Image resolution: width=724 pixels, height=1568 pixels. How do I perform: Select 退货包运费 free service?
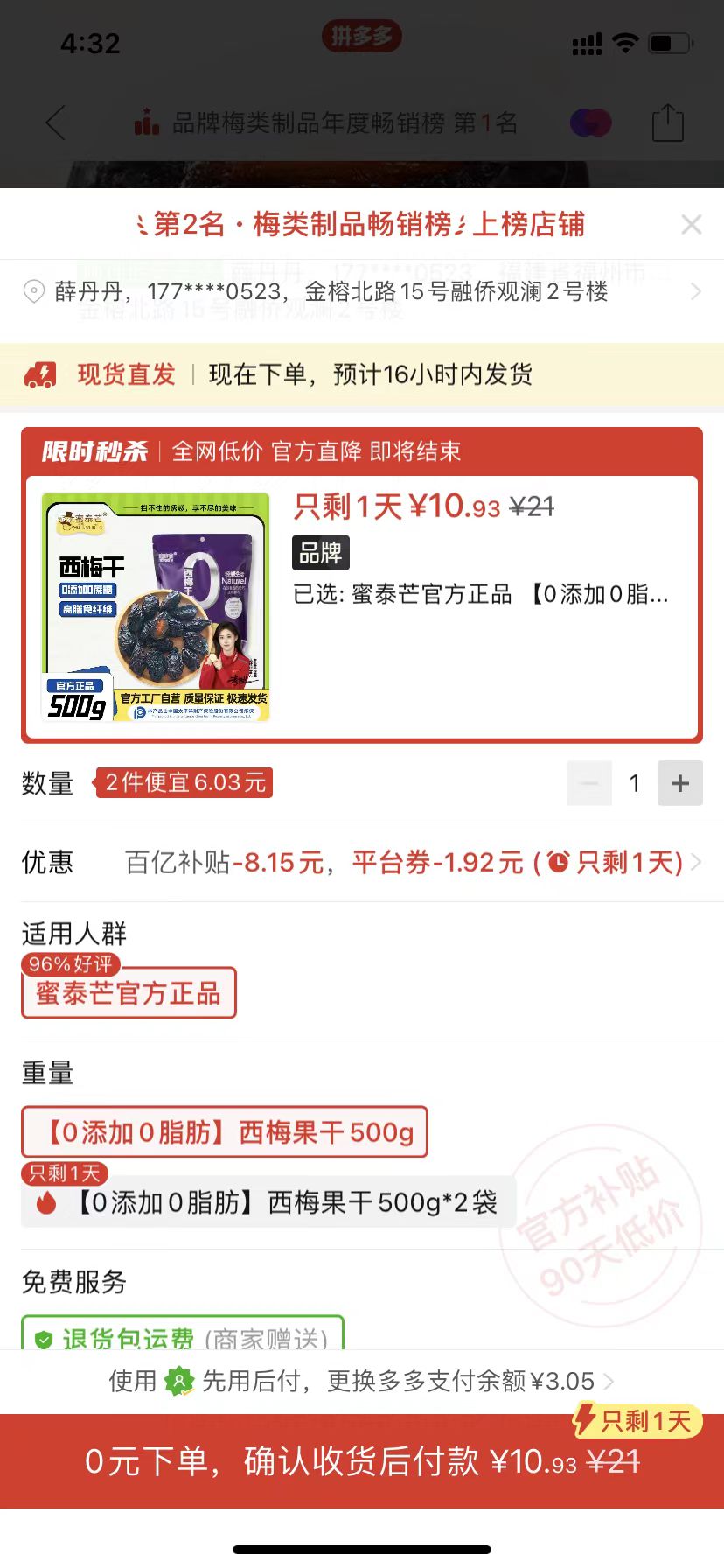182,1336
